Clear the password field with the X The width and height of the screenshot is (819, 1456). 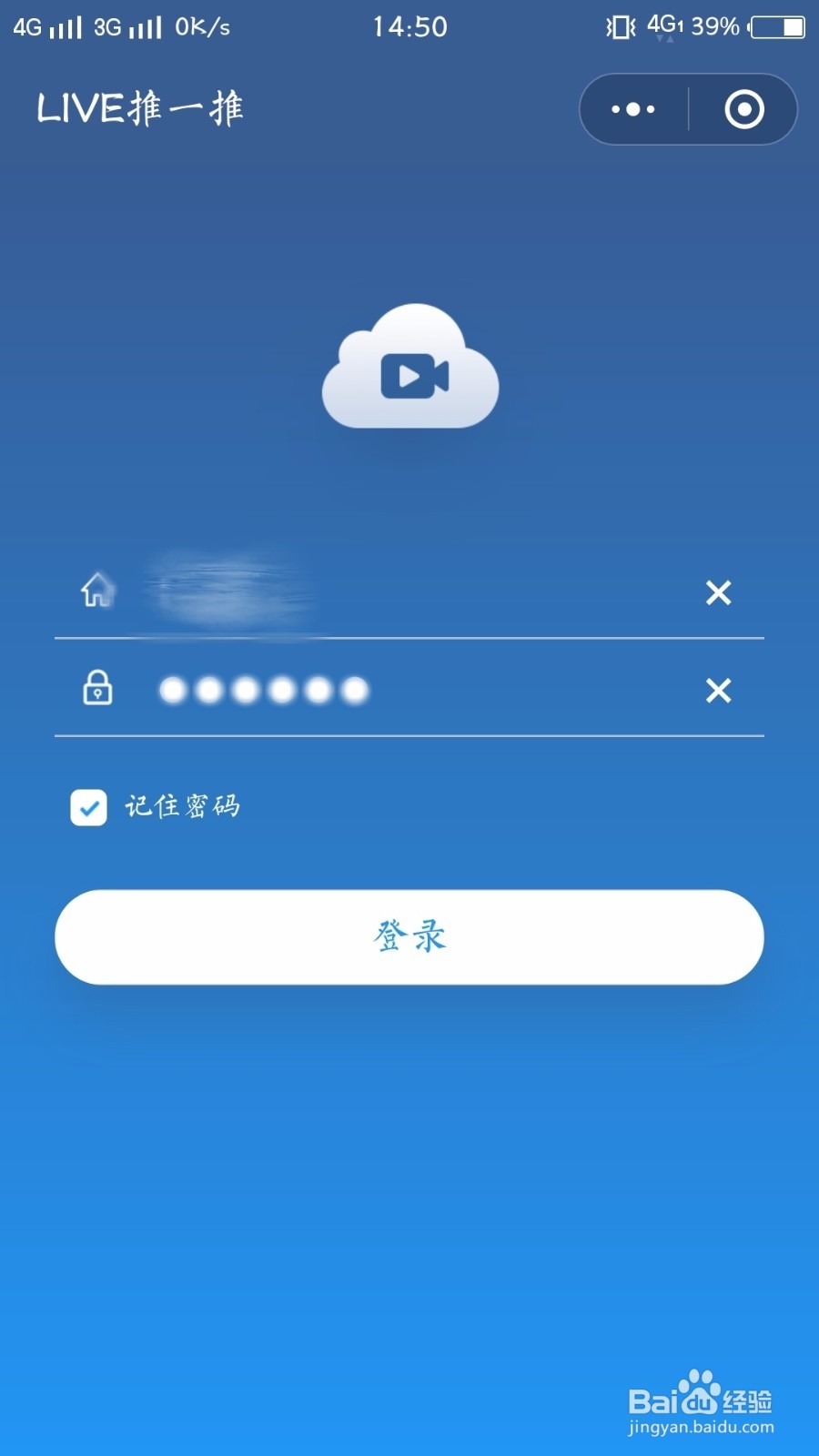click(718, 690)
